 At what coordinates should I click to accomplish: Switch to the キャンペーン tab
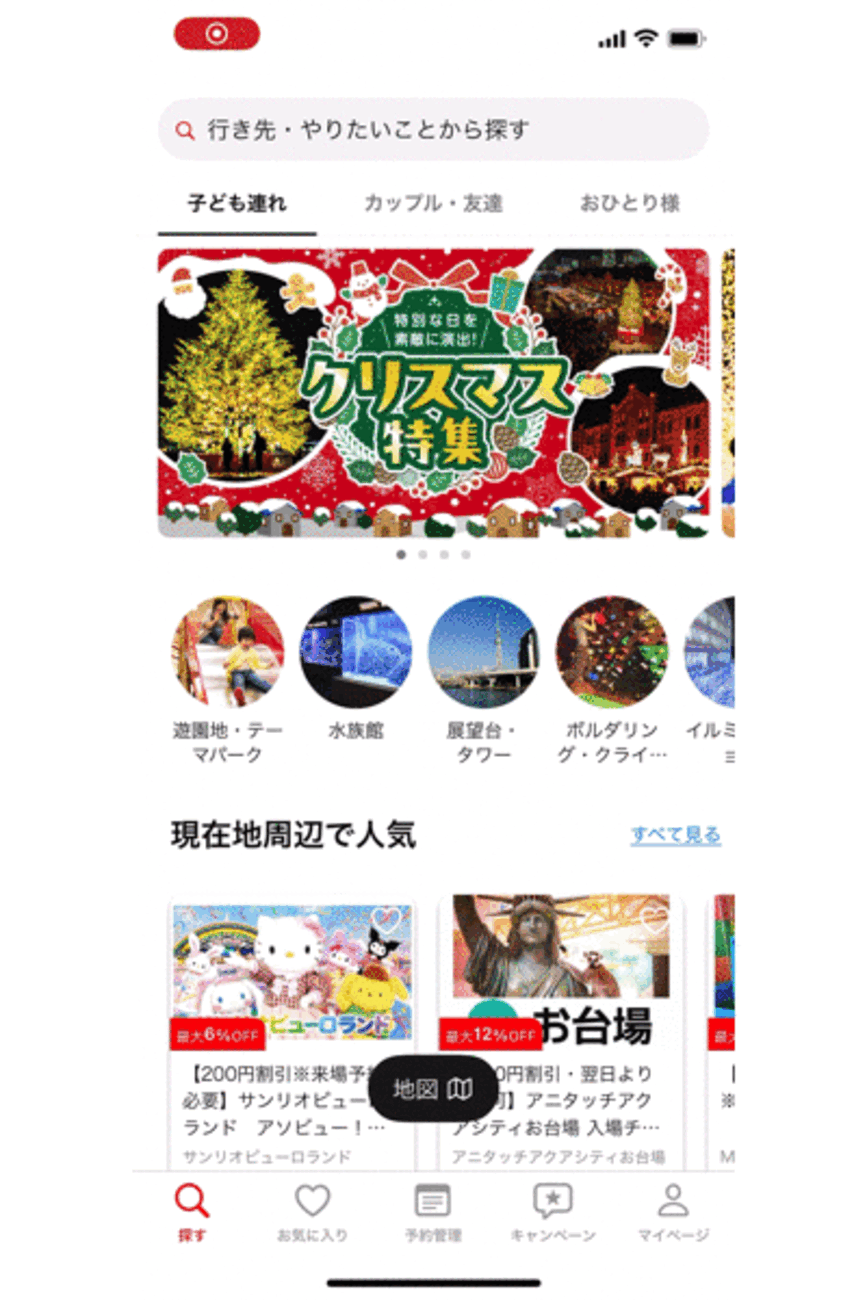tap(553, 1213)
